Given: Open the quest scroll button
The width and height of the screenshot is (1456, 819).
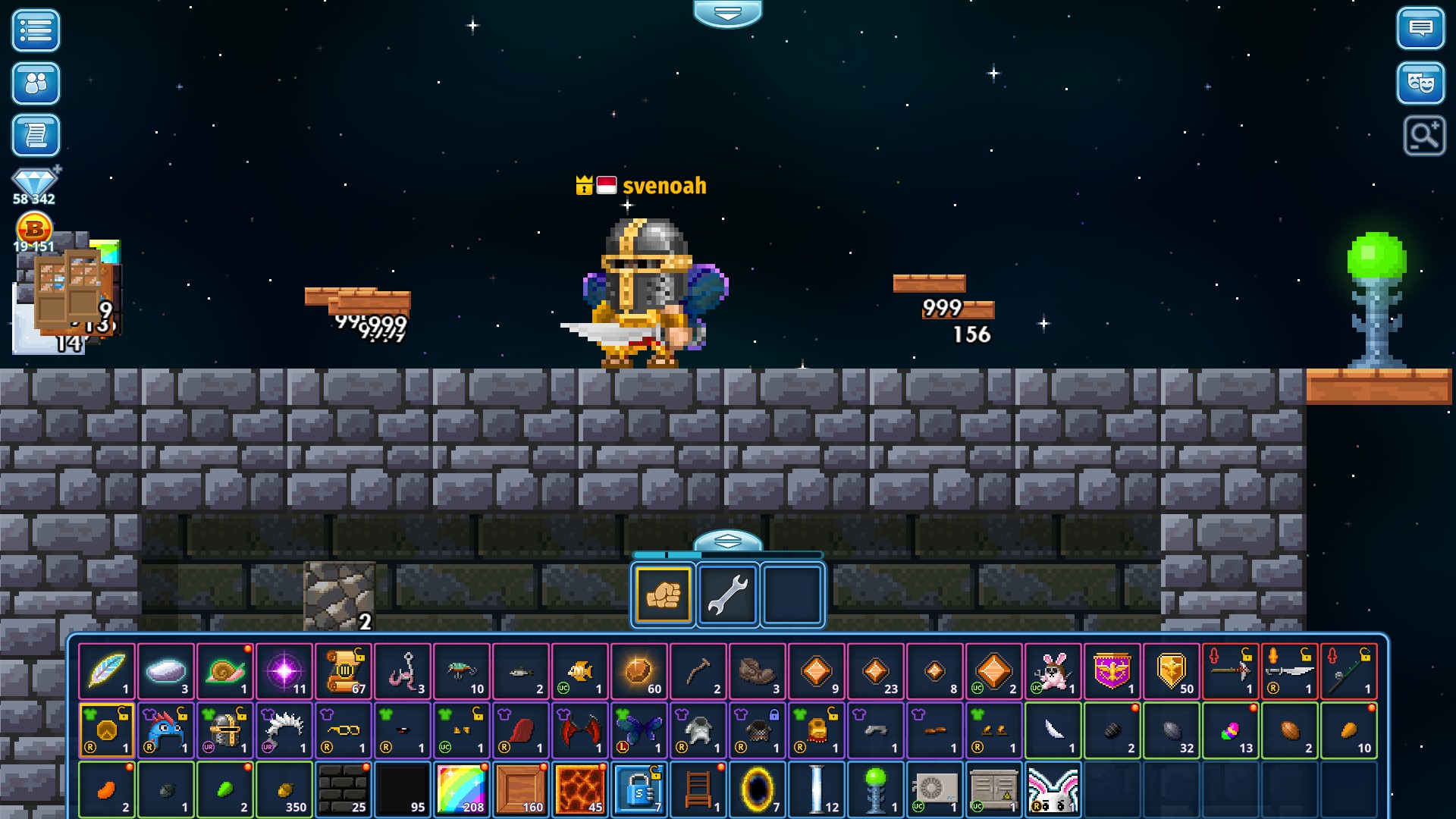Looking at the screenshot, I should [36, 136].
